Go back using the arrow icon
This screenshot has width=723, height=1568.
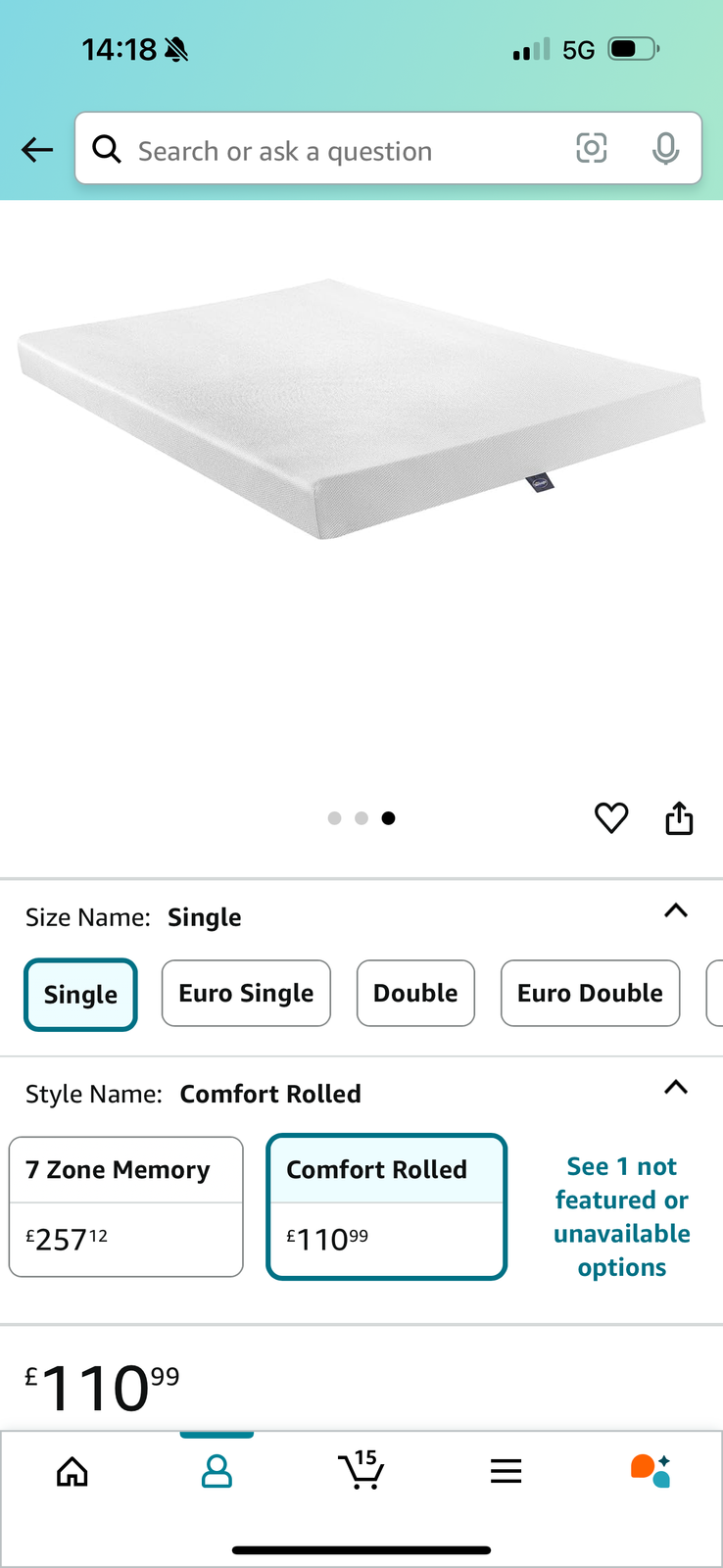click(x=37, y=149)
